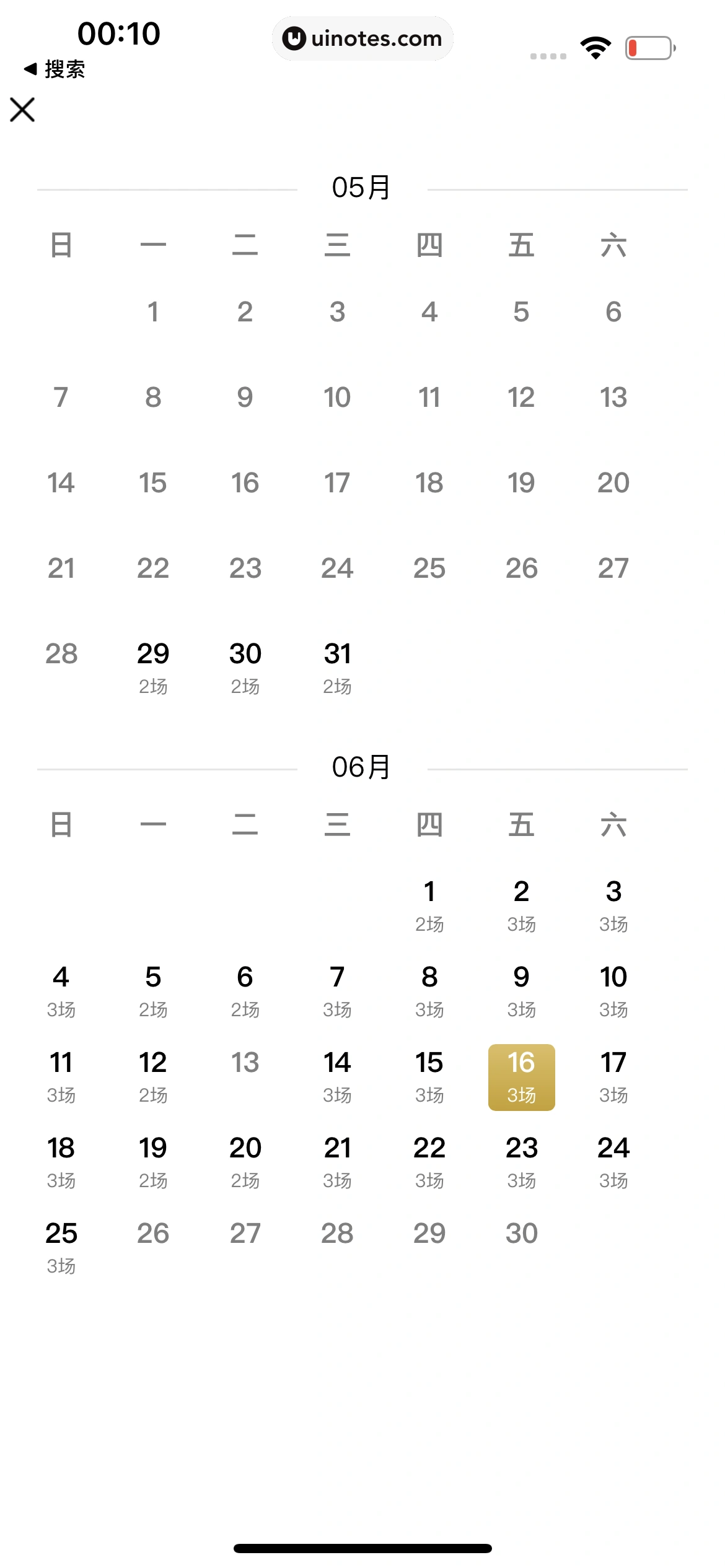The width and height of the screenshot is (725, 1568).
Task: Pick June 25 with 3场
Action: [61, 1247]
